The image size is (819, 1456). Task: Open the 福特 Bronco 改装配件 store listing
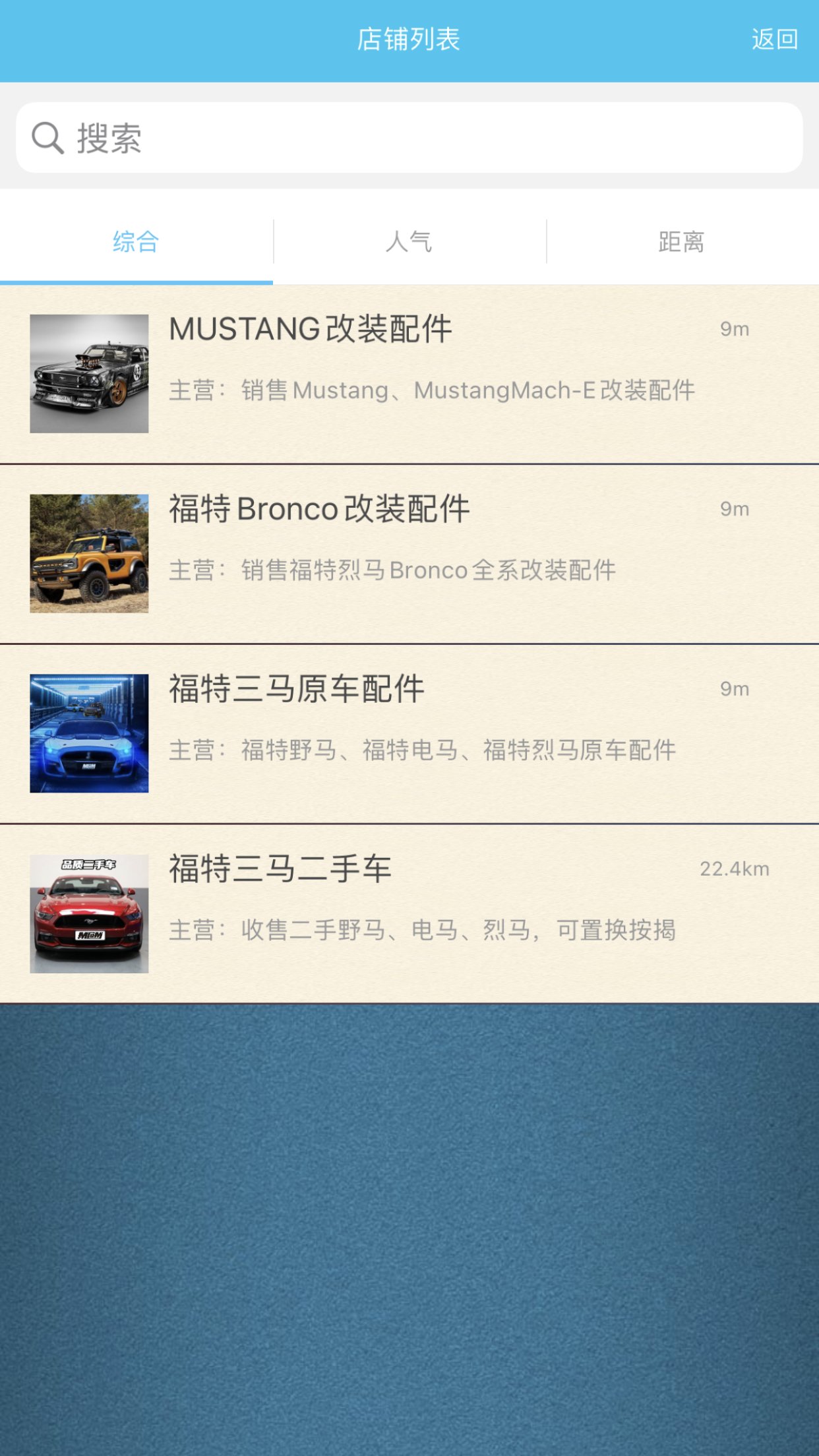pos(319,509)
